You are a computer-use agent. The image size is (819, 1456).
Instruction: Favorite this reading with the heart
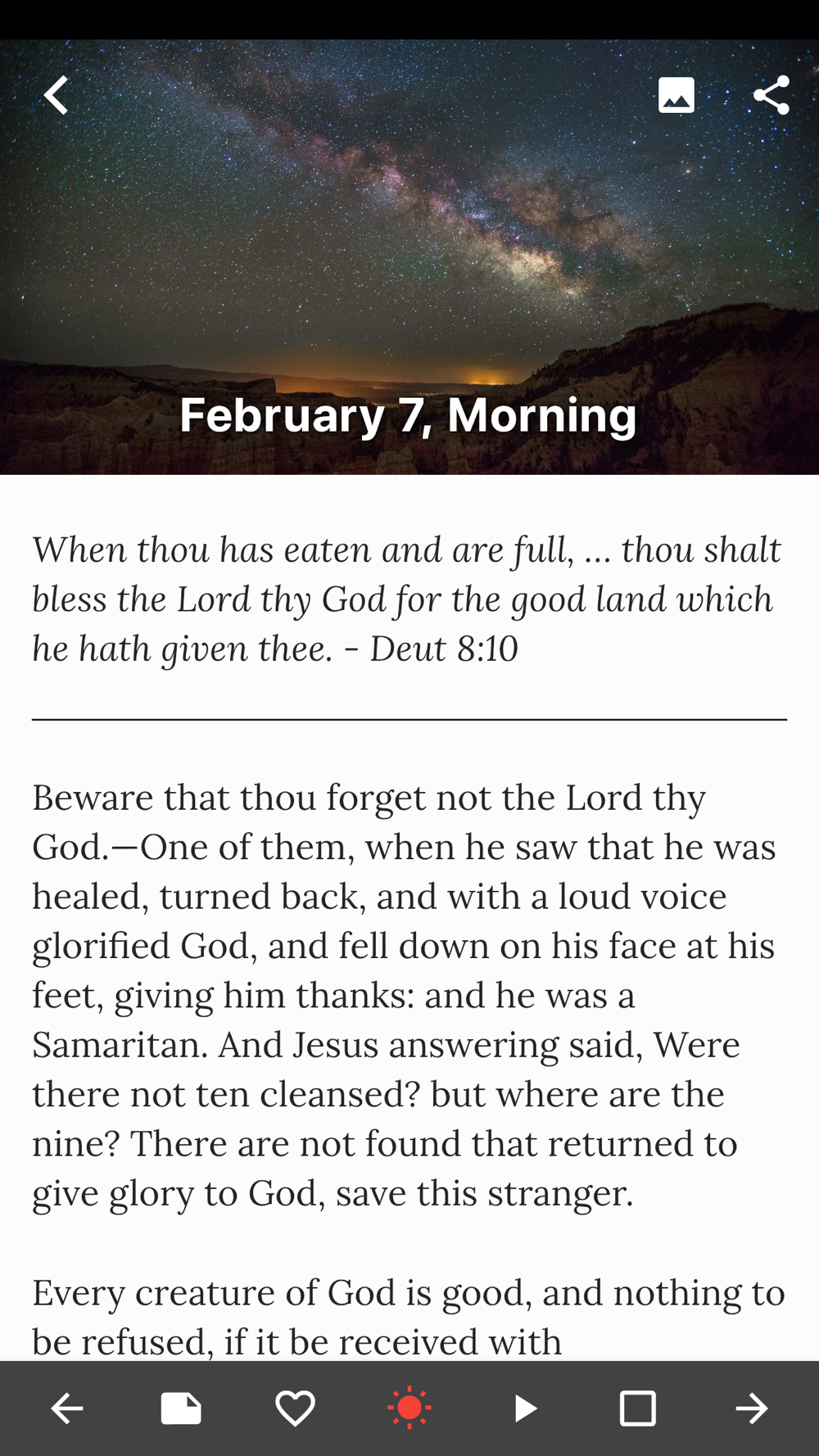point(295,1409)
